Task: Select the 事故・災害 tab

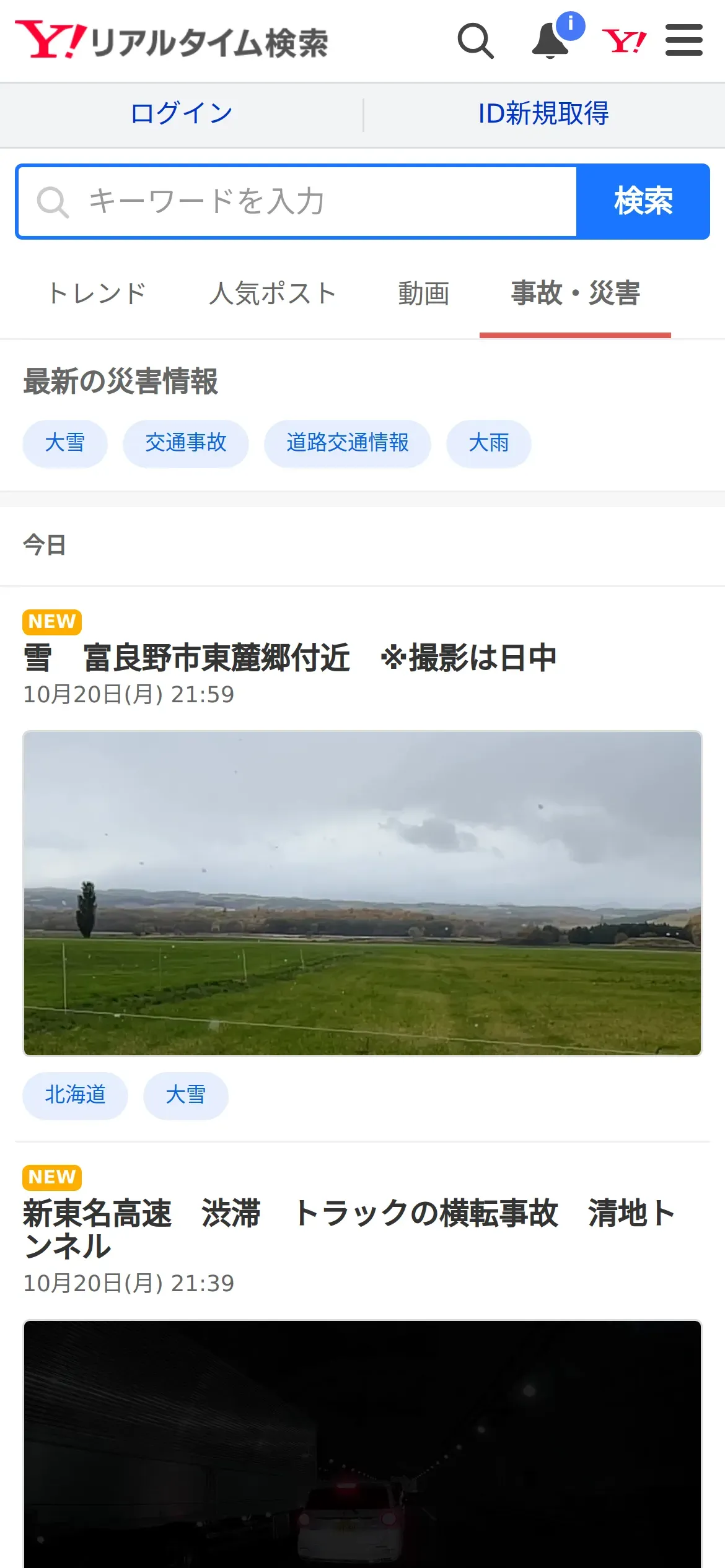Action: 575,294
